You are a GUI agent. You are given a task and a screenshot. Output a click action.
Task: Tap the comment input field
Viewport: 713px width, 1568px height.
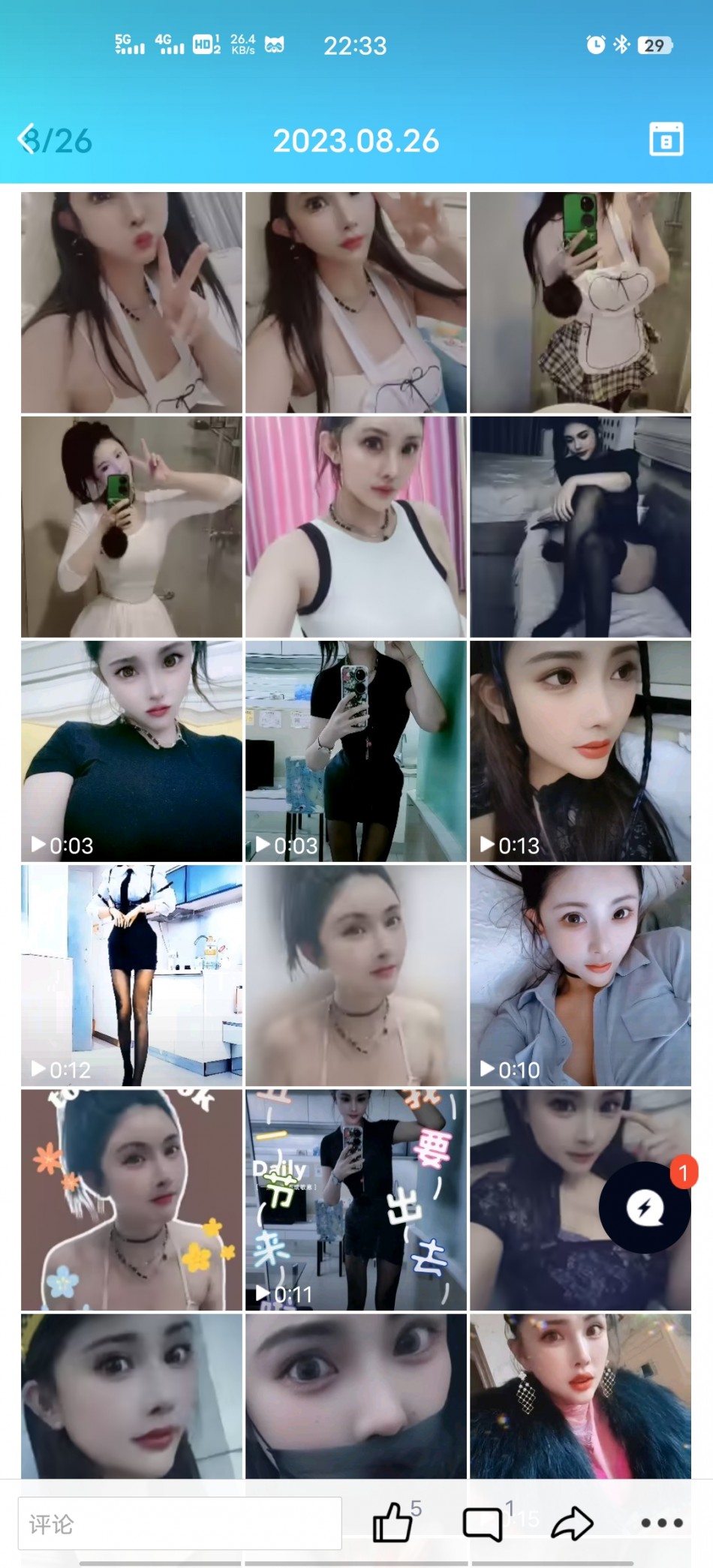(x=179, y=1523)
